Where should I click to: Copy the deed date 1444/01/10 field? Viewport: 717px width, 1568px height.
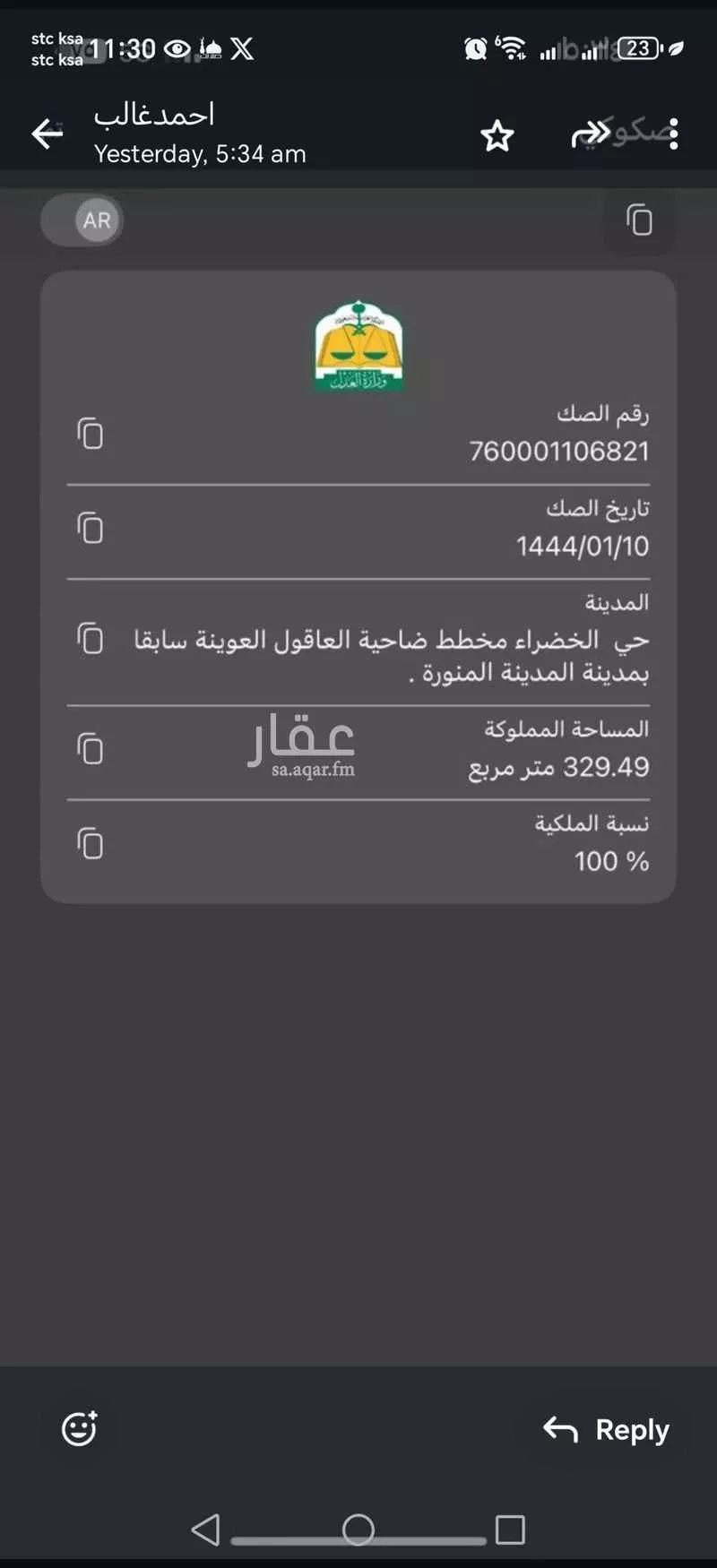click(91, 529)
